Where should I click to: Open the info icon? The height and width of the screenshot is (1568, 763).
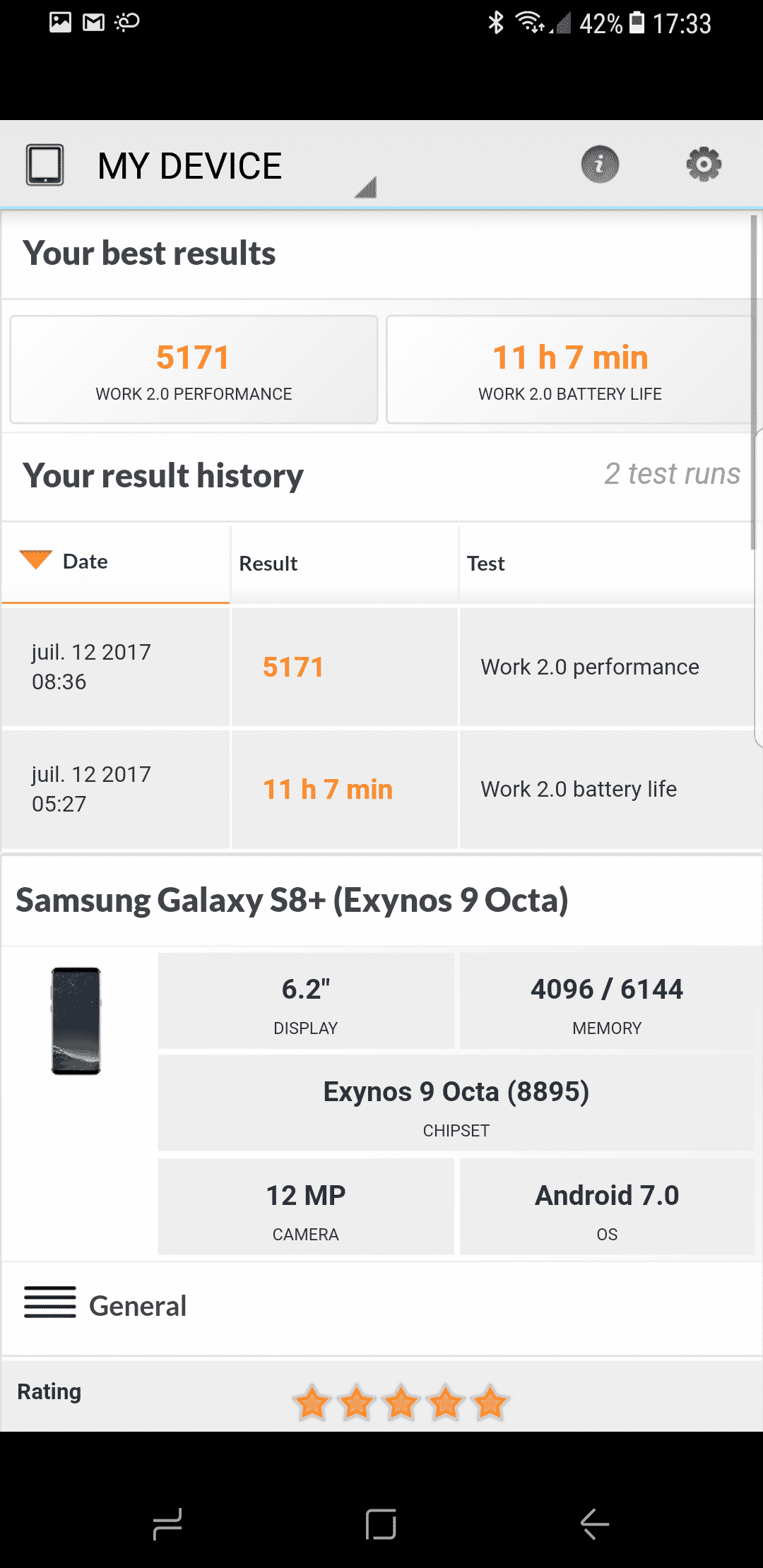click(600, 165)
